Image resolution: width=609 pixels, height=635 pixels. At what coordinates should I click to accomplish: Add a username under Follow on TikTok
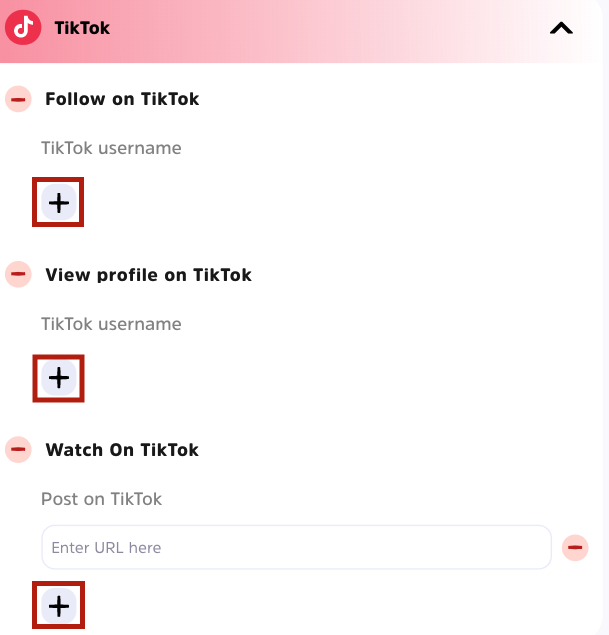(x=59, y=202)
